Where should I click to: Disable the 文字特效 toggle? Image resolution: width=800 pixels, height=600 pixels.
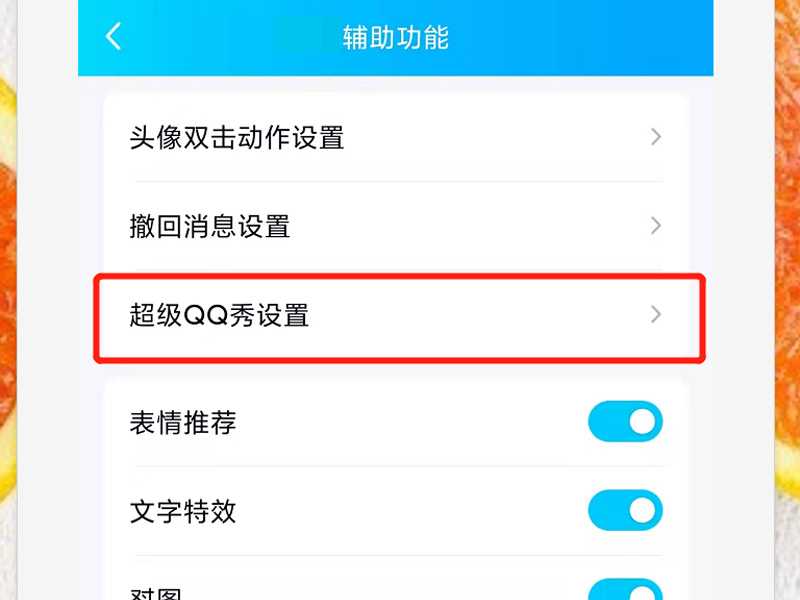625,511
